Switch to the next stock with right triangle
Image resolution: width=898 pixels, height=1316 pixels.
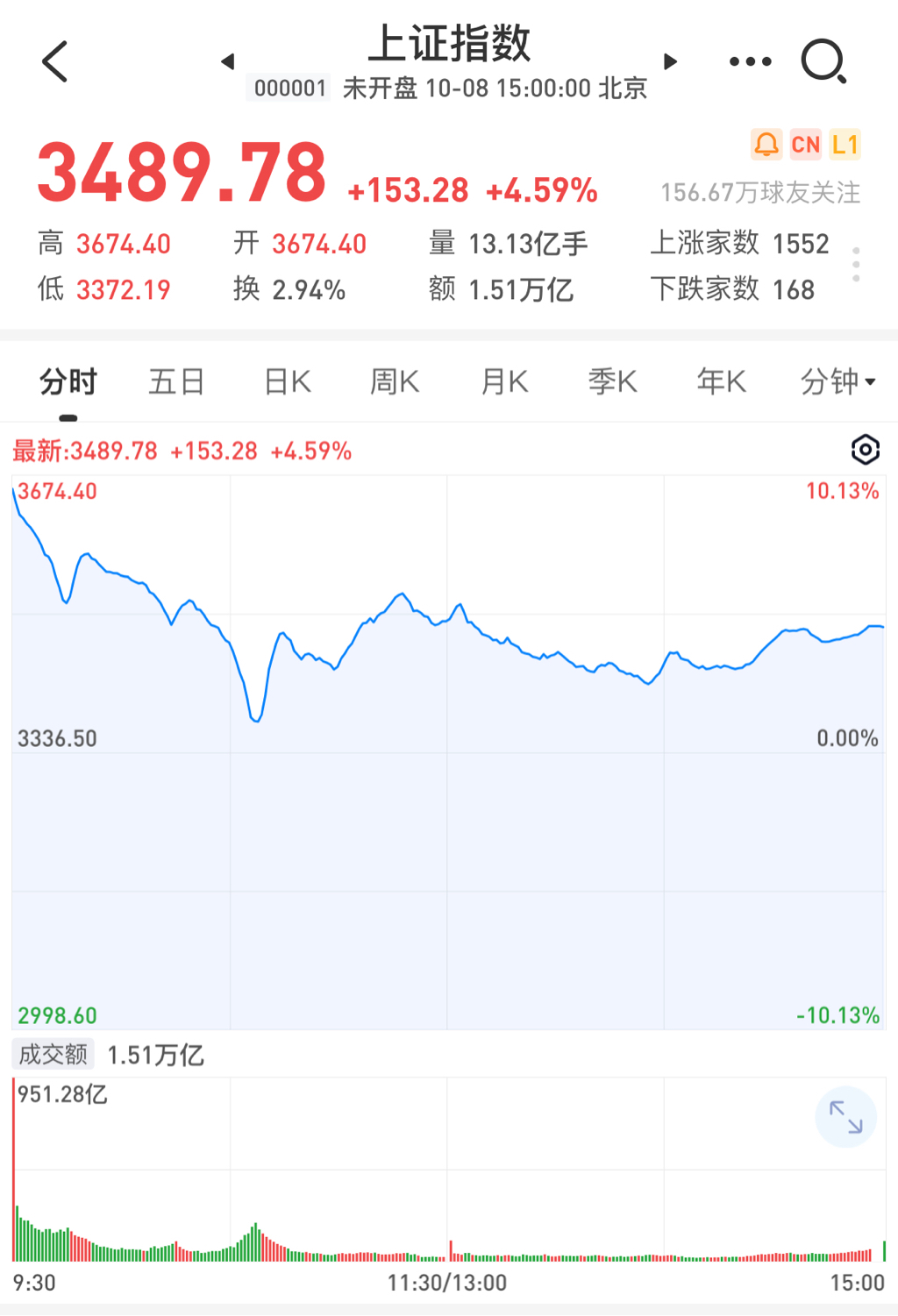670,61
